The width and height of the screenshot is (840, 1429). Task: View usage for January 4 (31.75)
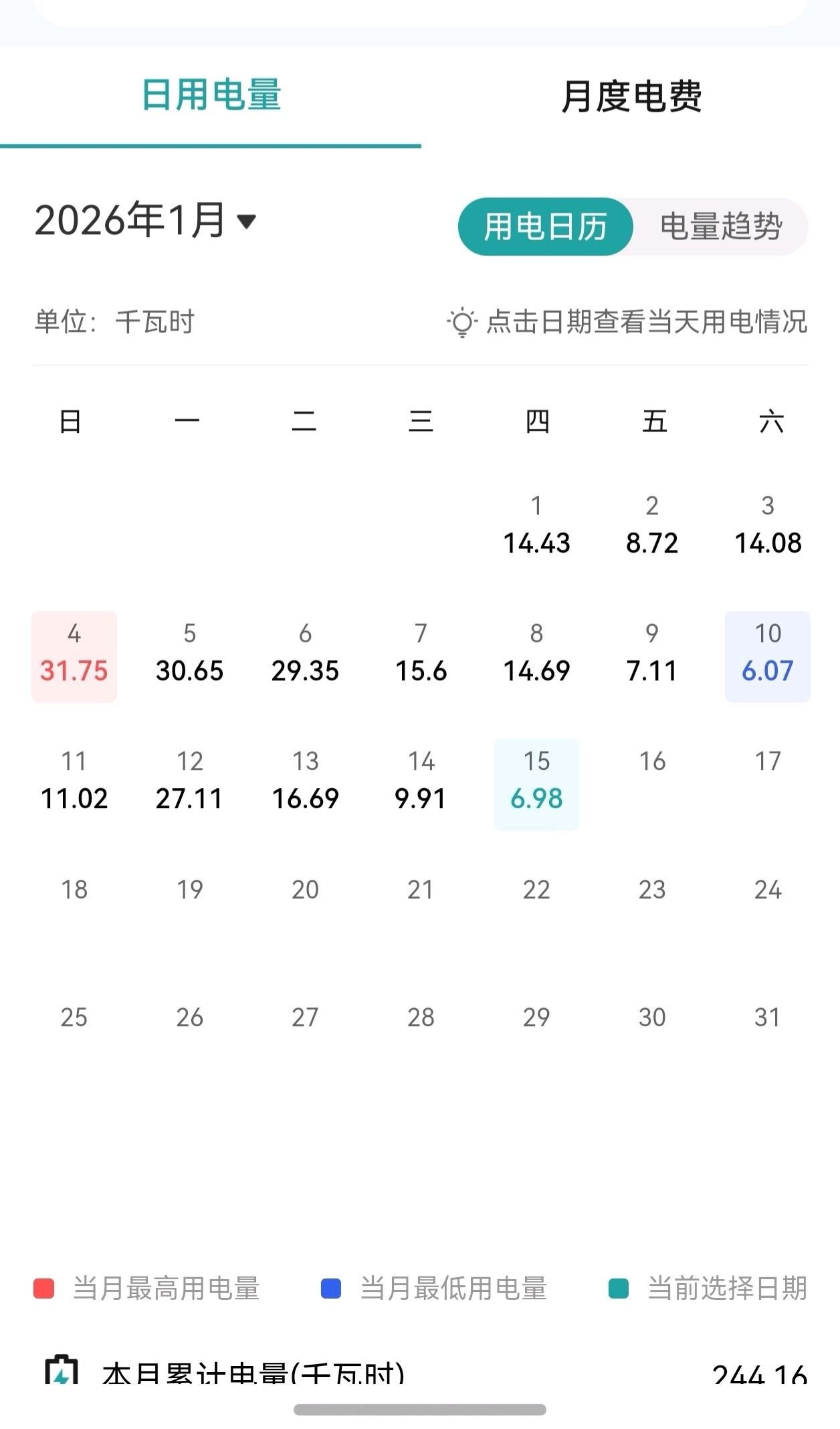tap(74, 656)
